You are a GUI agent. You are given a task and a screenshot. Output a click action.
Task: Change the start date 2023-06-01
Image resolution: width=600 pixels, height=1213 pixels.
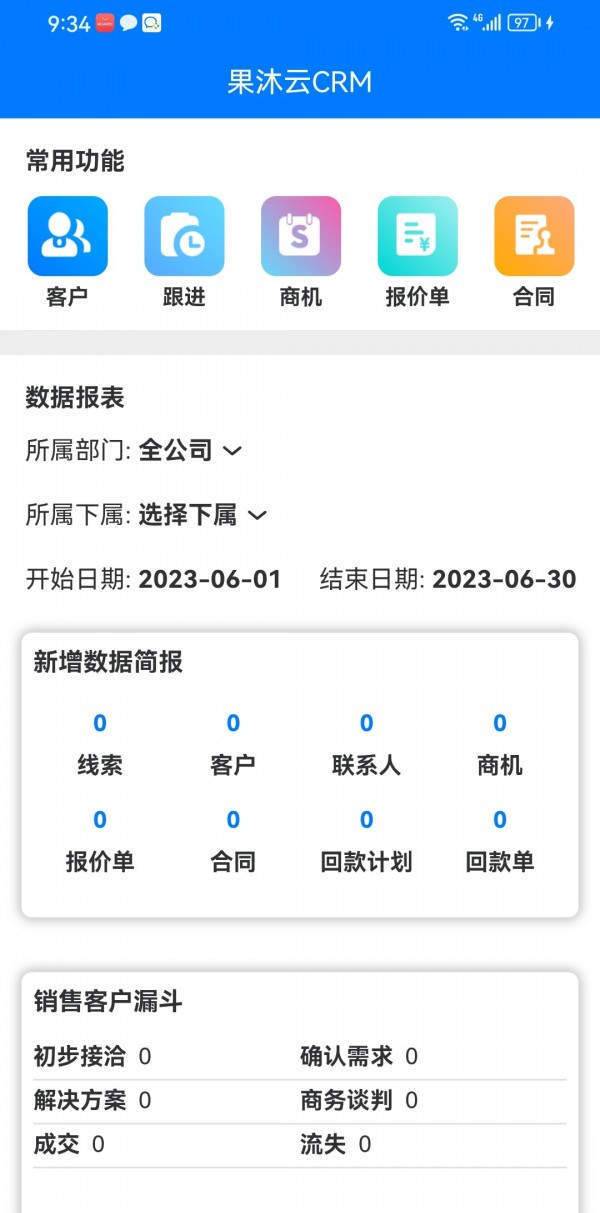(x=209, y=579)
